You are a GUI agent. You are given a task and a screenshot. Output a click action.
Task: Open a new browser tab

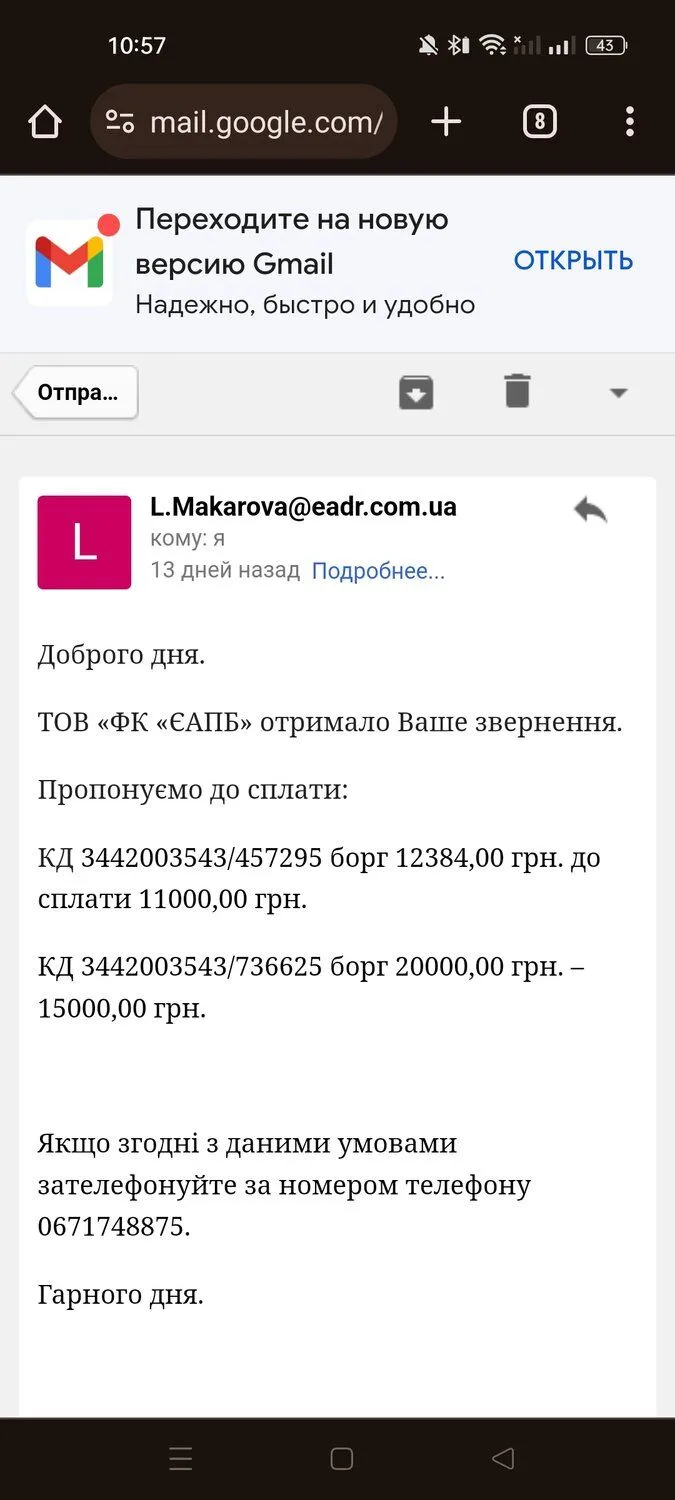pos(446,122)
